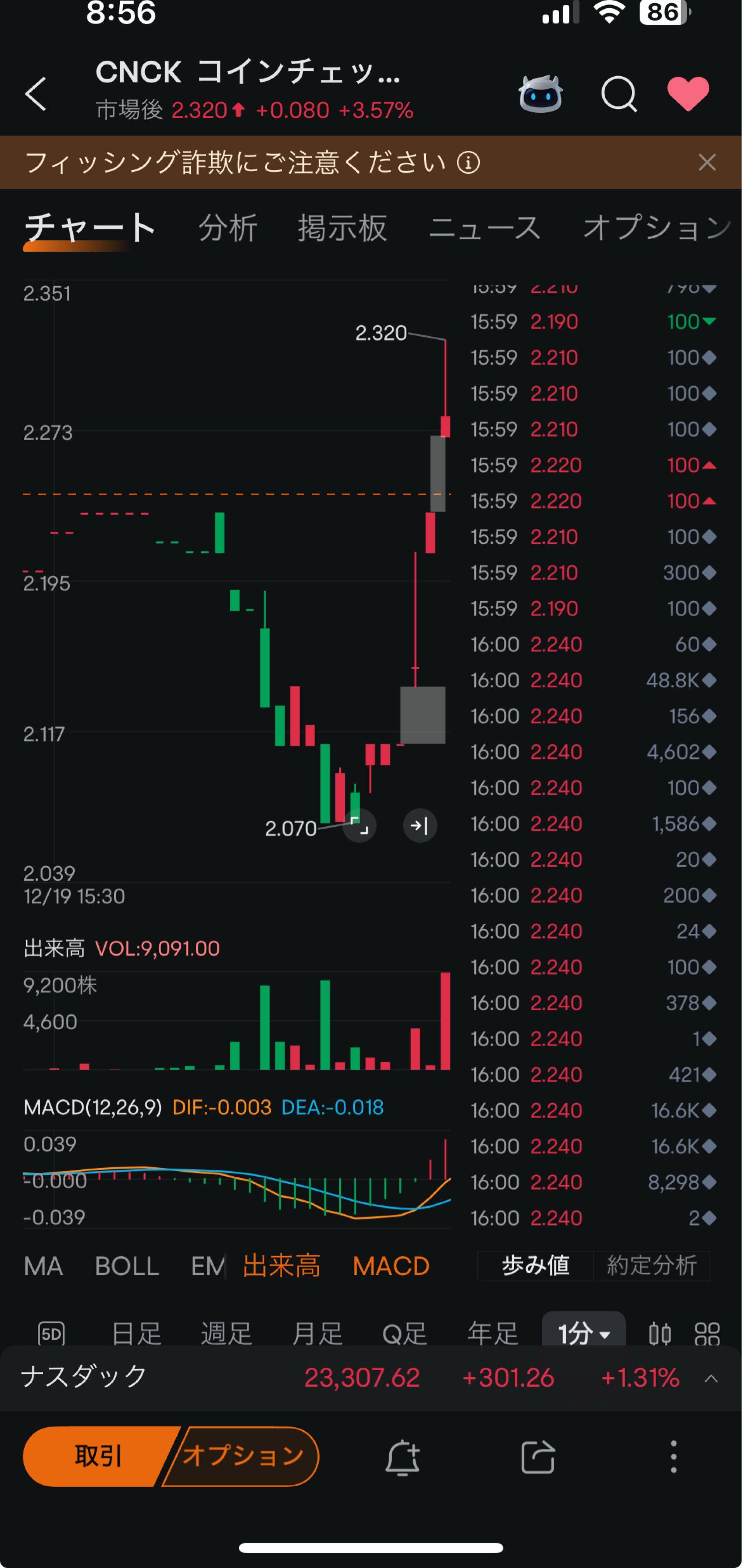Go back with the arrow icon
Viewport: 742px width, 1568px height.
pyautogui.click(x=36, y=94)
